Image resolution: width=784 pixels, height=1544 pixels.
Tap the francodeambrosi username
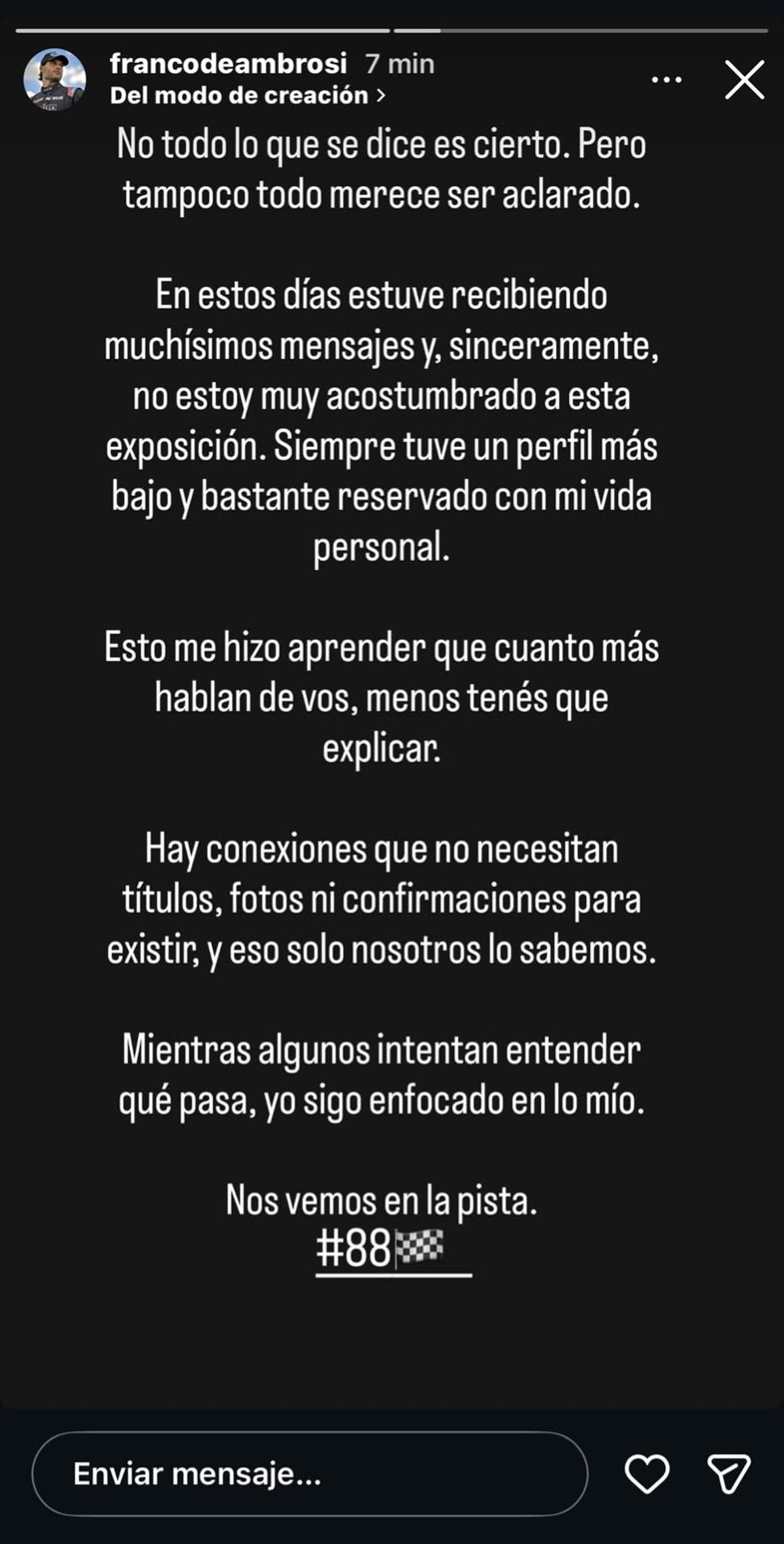(228, 63)
